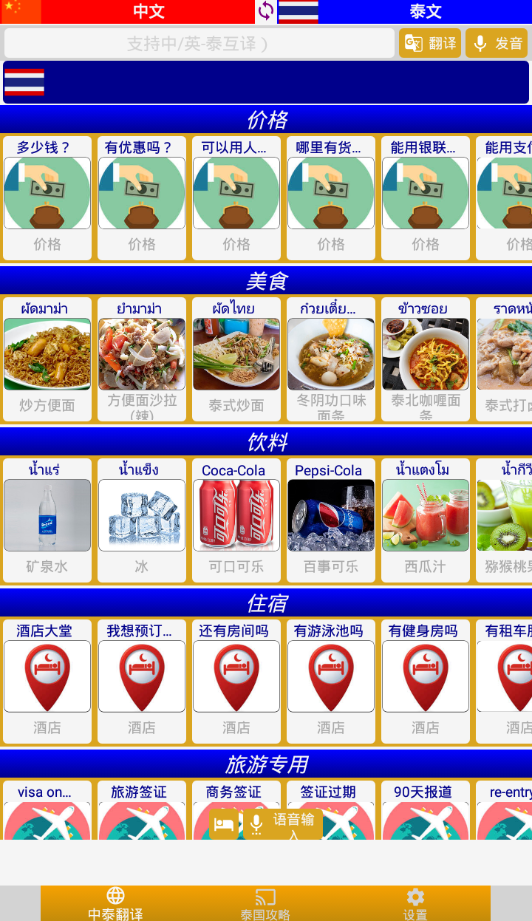Start voice input with 语音输入 button
The width and height of the screenshot is (532, 921).
[283, 825]
